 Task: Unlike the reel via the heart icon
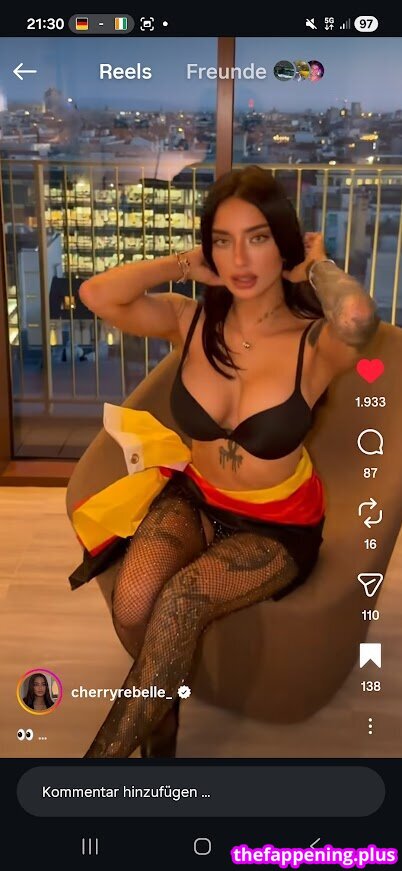(370, 371)
